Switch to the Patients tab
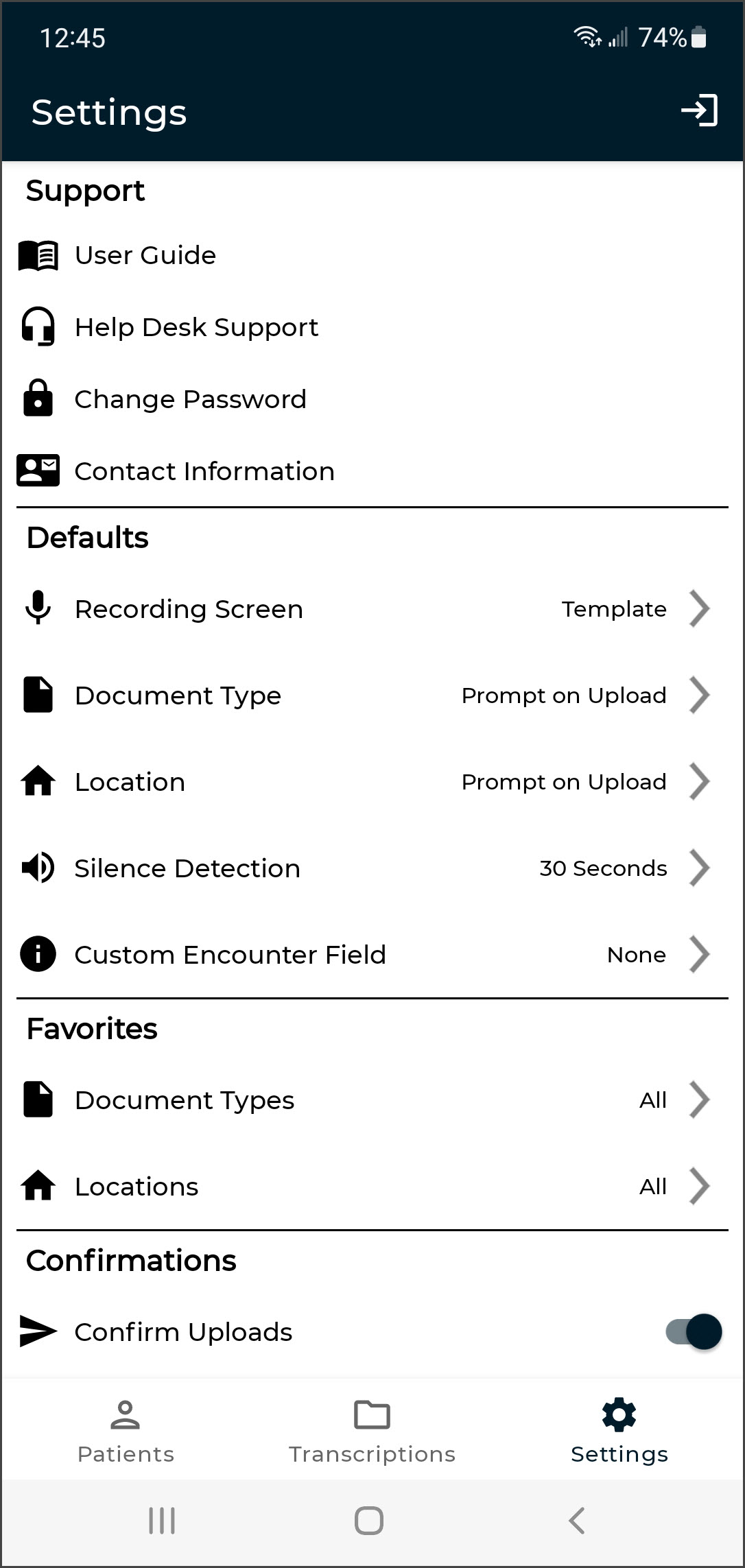The height and width of the screenshot is (1568, 745). coord(126,1431)
